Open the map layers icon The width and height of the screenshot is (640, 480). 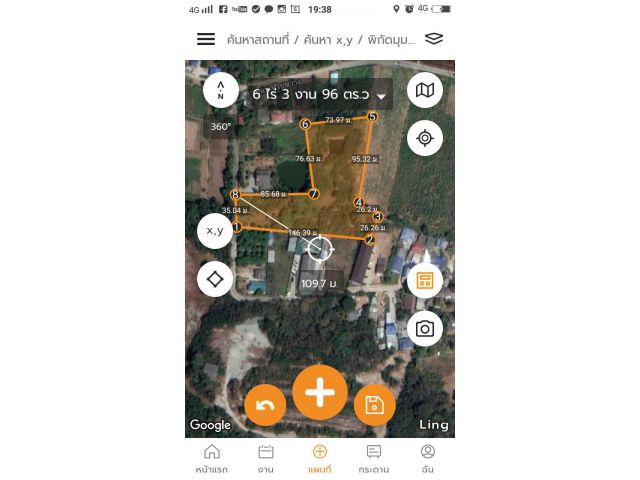tap(433, 39)
